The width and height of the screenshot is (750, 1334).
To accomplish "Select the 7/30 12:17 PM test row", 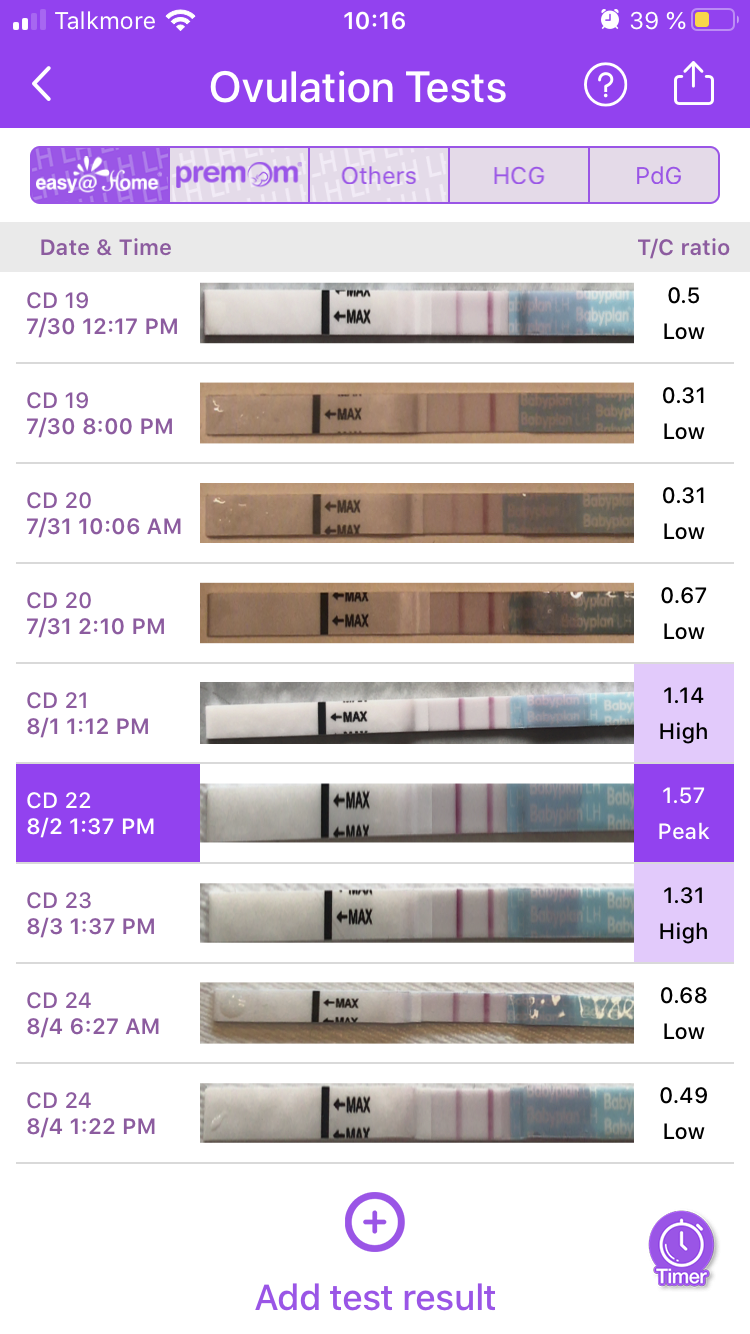I will click(x=375, y=313).
